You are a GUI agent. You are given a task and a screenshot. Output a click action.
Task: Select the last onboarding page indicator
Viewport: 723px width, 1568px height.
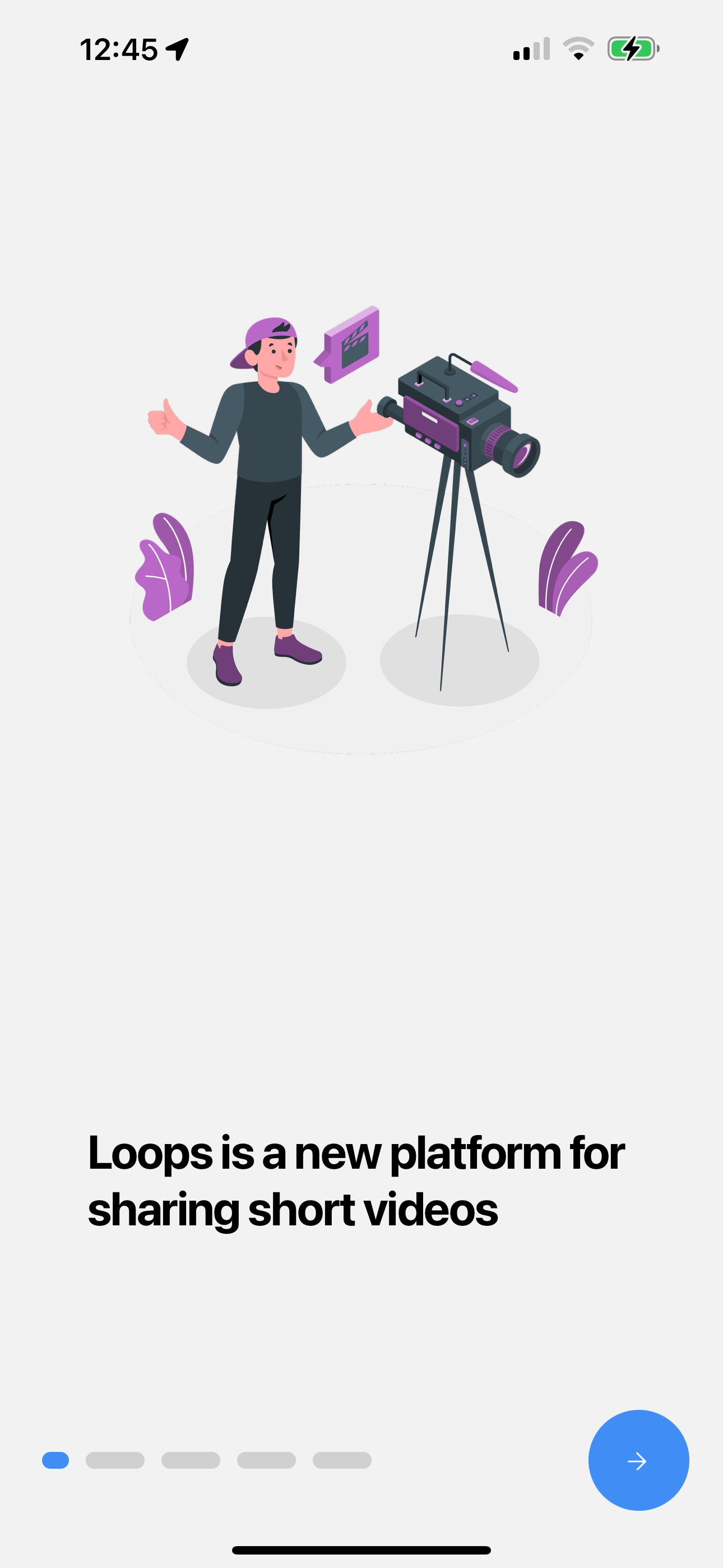(341, 1460)
